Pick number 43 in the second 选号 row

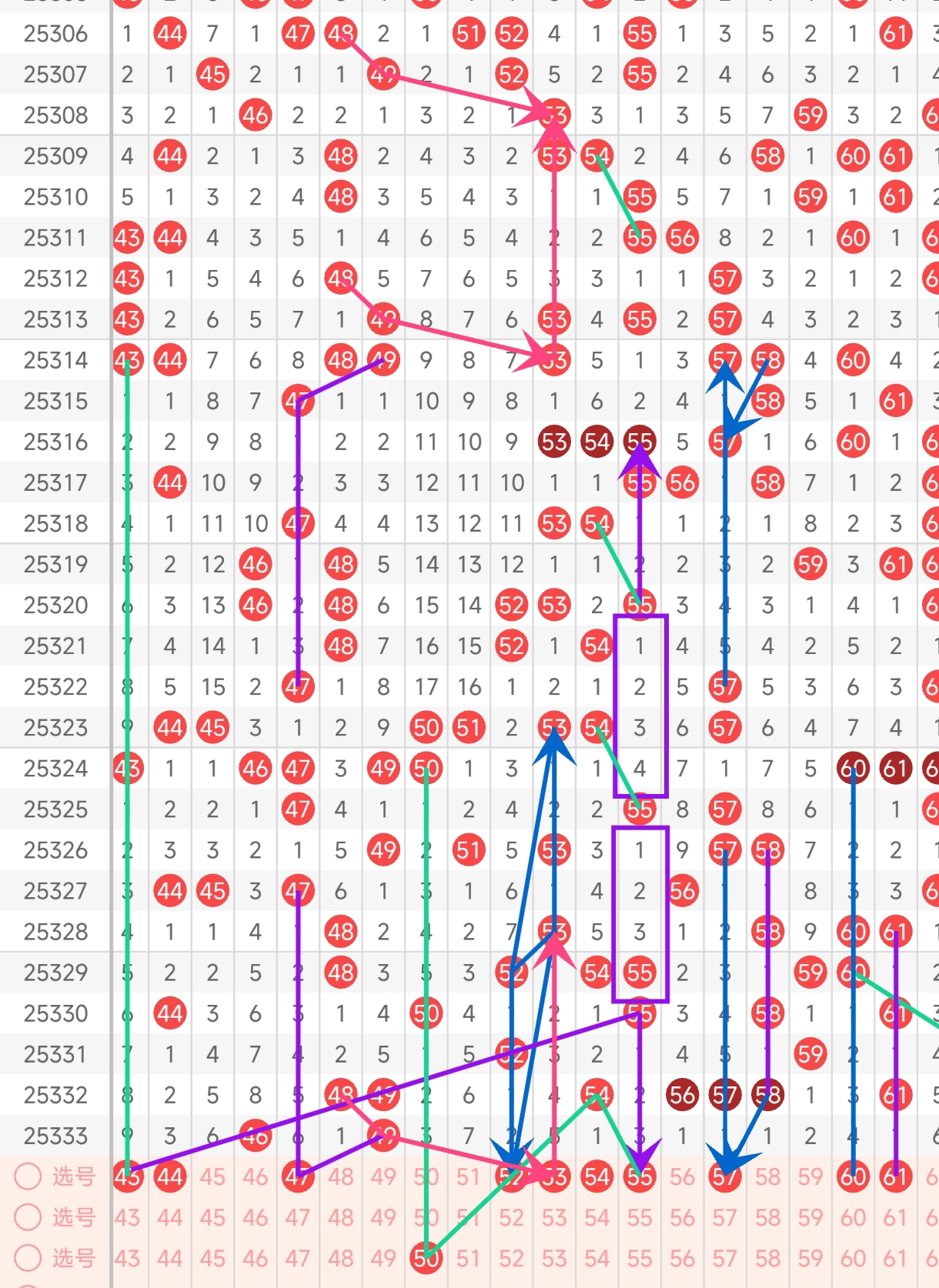(x=127, y=1217)
